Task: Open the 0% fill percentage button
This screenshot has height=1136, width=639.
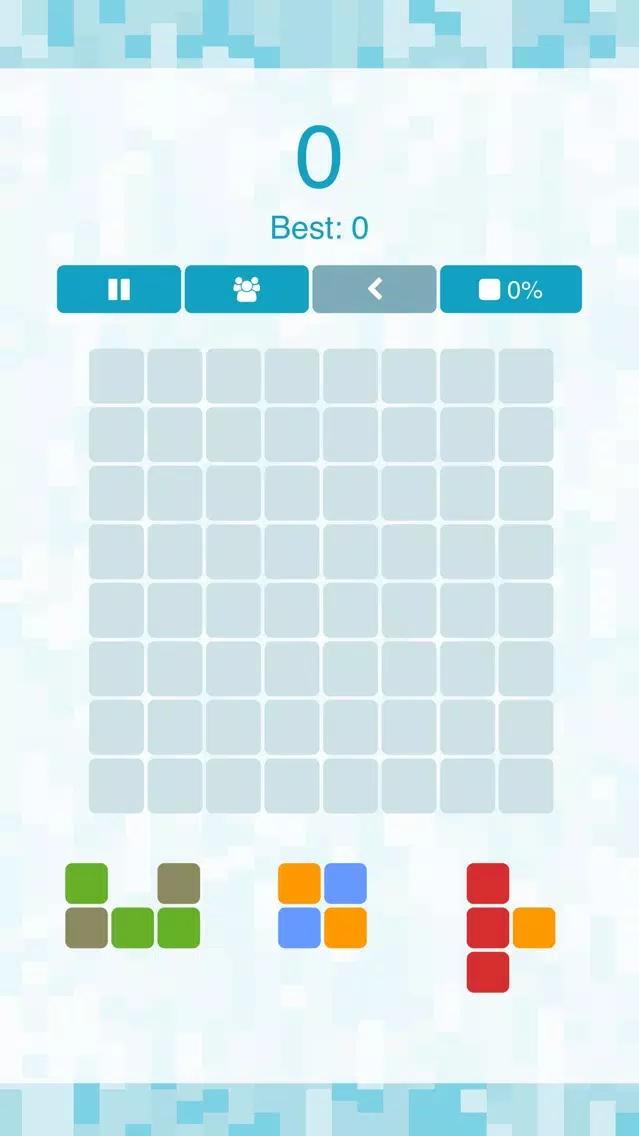Action: click(511, 289)
